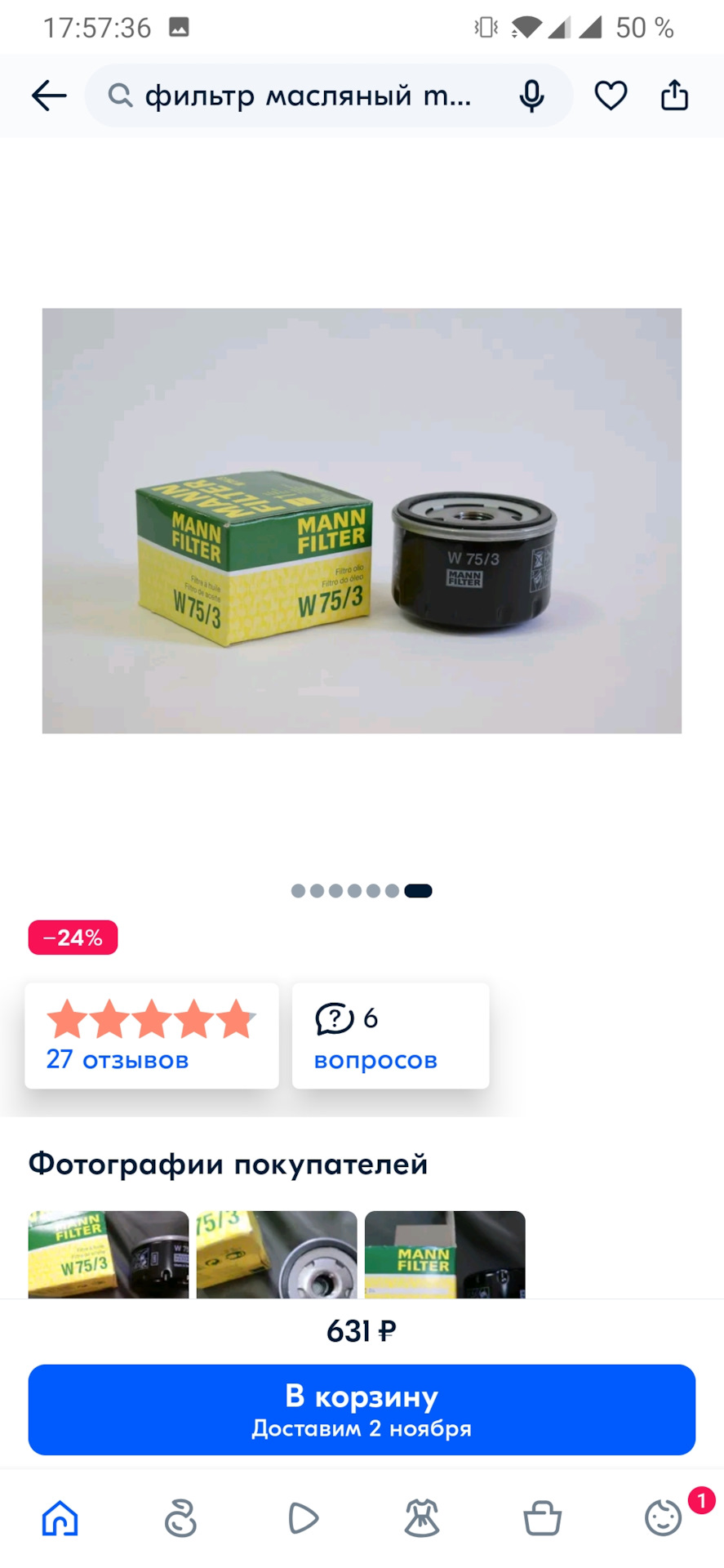724x1568 pixels.
Task: Open the 27 отзывов reviews card
Action: (x=152, y=1036)
